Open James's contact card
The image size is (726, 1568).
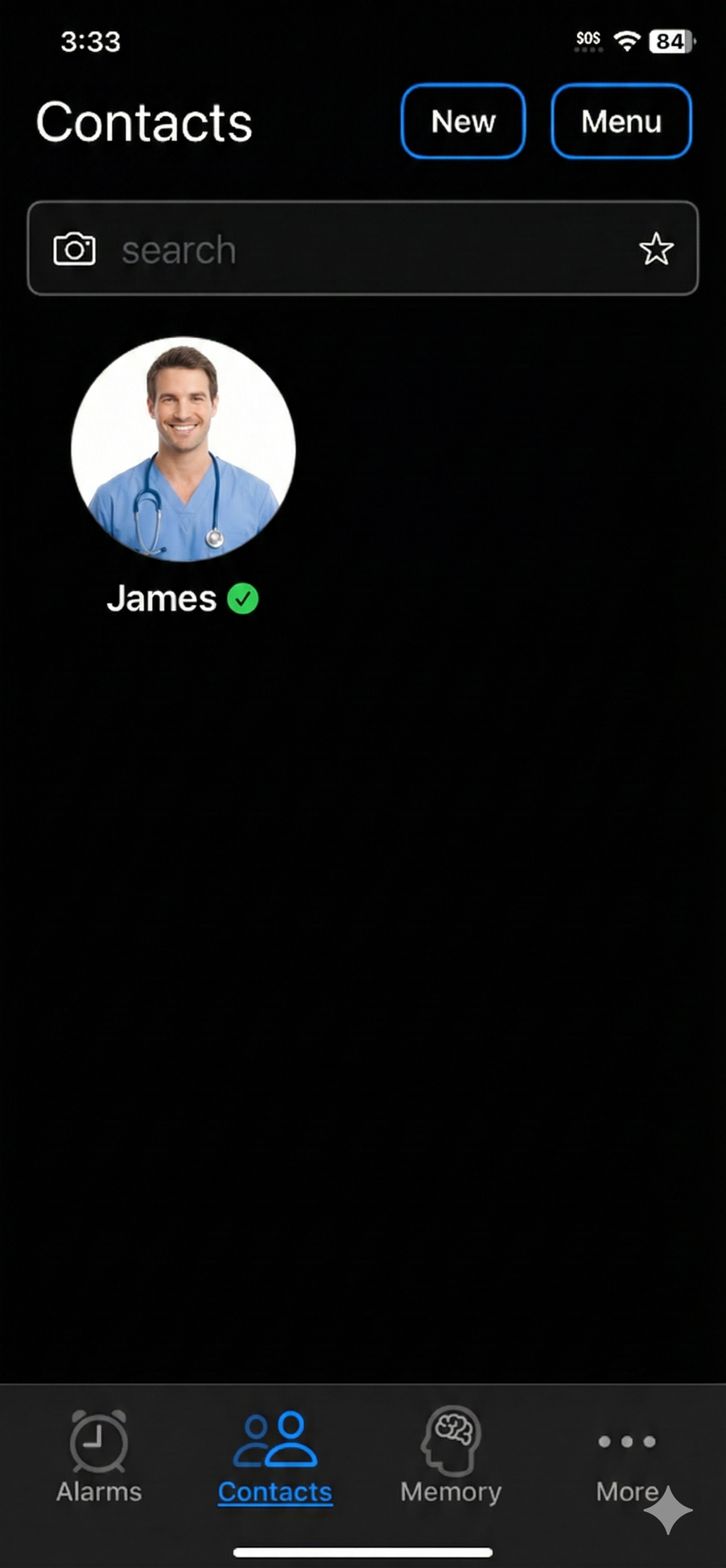183,450
